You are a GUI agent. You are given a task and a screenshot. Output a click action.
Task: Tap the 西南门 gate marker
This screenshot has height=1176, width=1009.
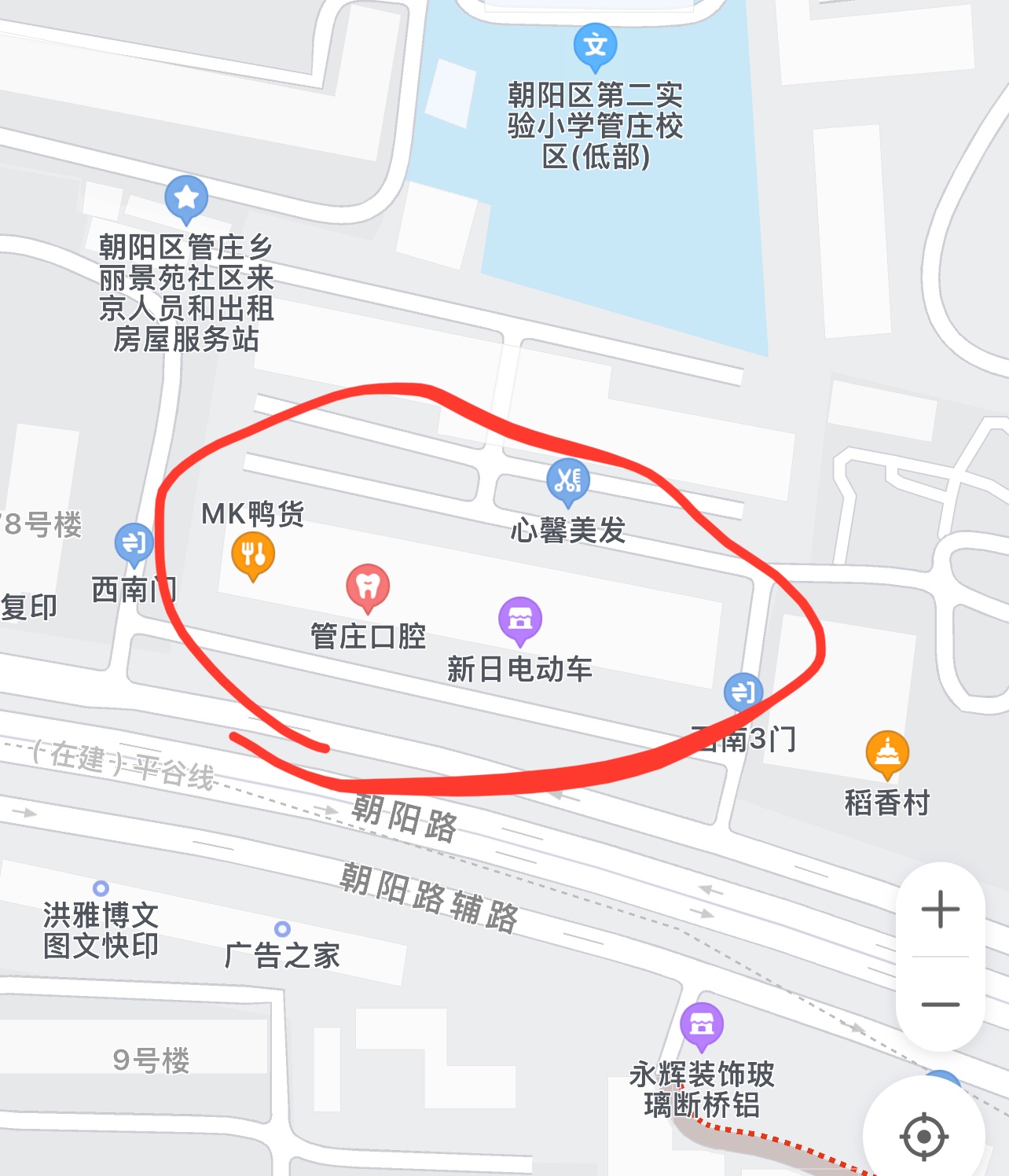[134, 542]
